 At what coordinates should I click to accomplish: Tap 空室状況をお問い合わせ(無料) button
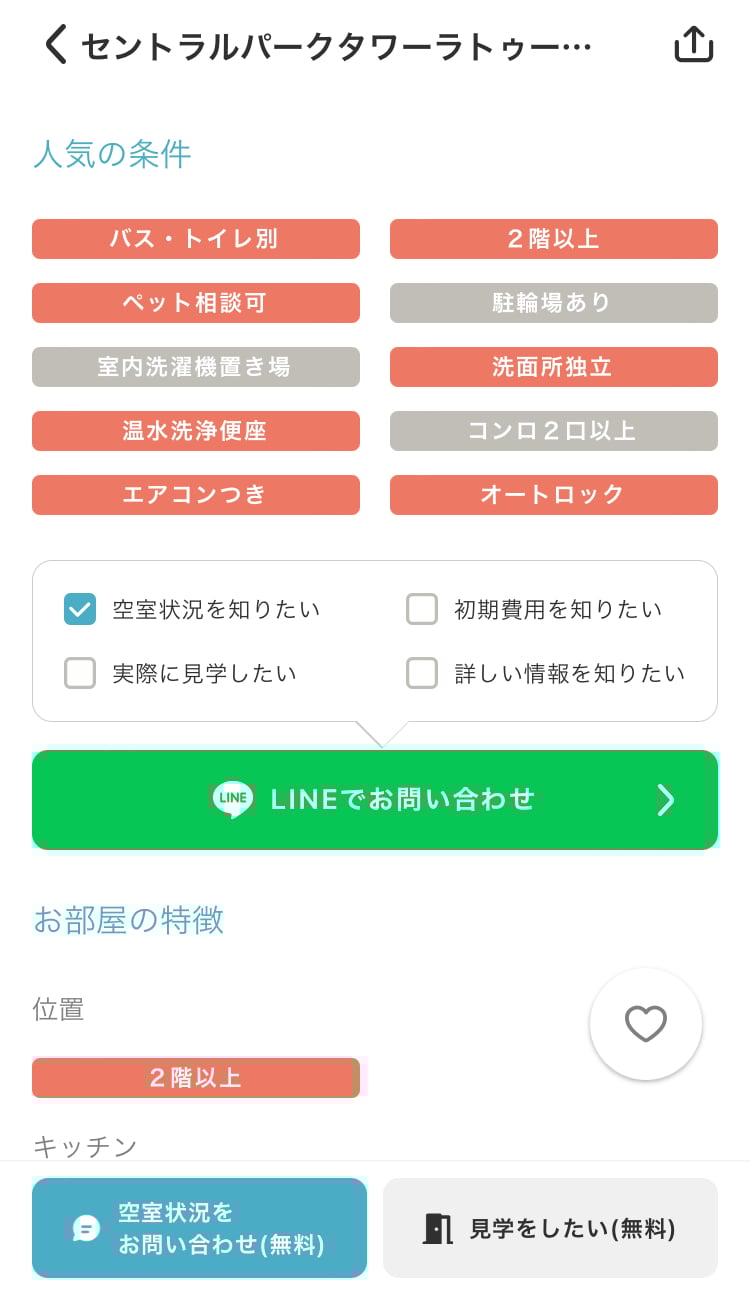pos(199,1227)
